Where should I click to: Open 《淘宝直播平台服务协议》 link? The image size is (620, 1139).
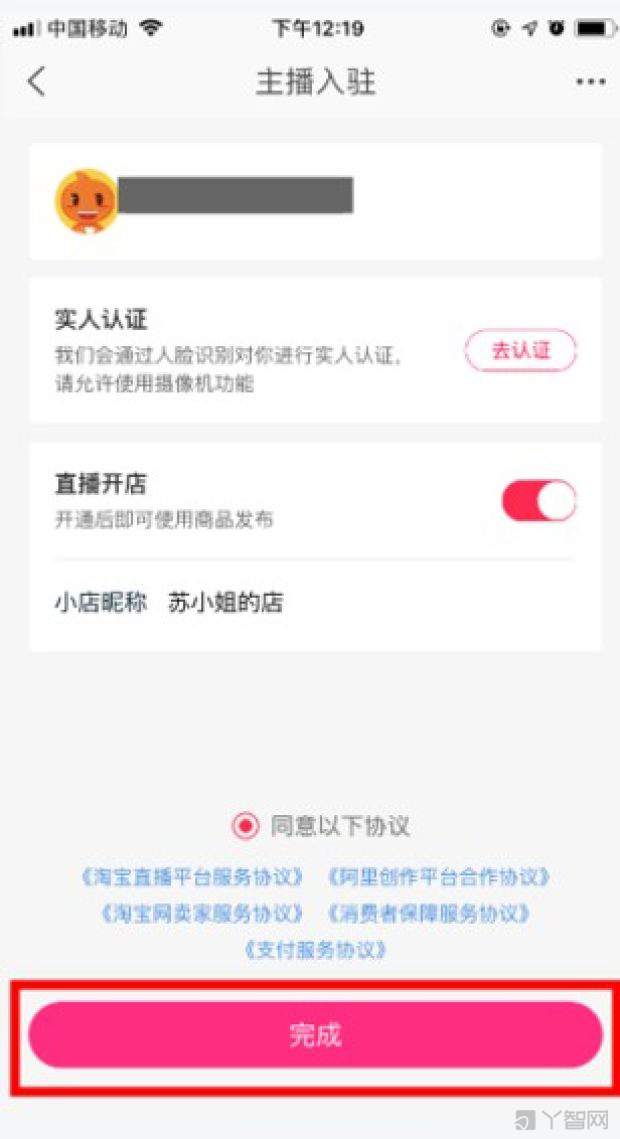(192, 877)
